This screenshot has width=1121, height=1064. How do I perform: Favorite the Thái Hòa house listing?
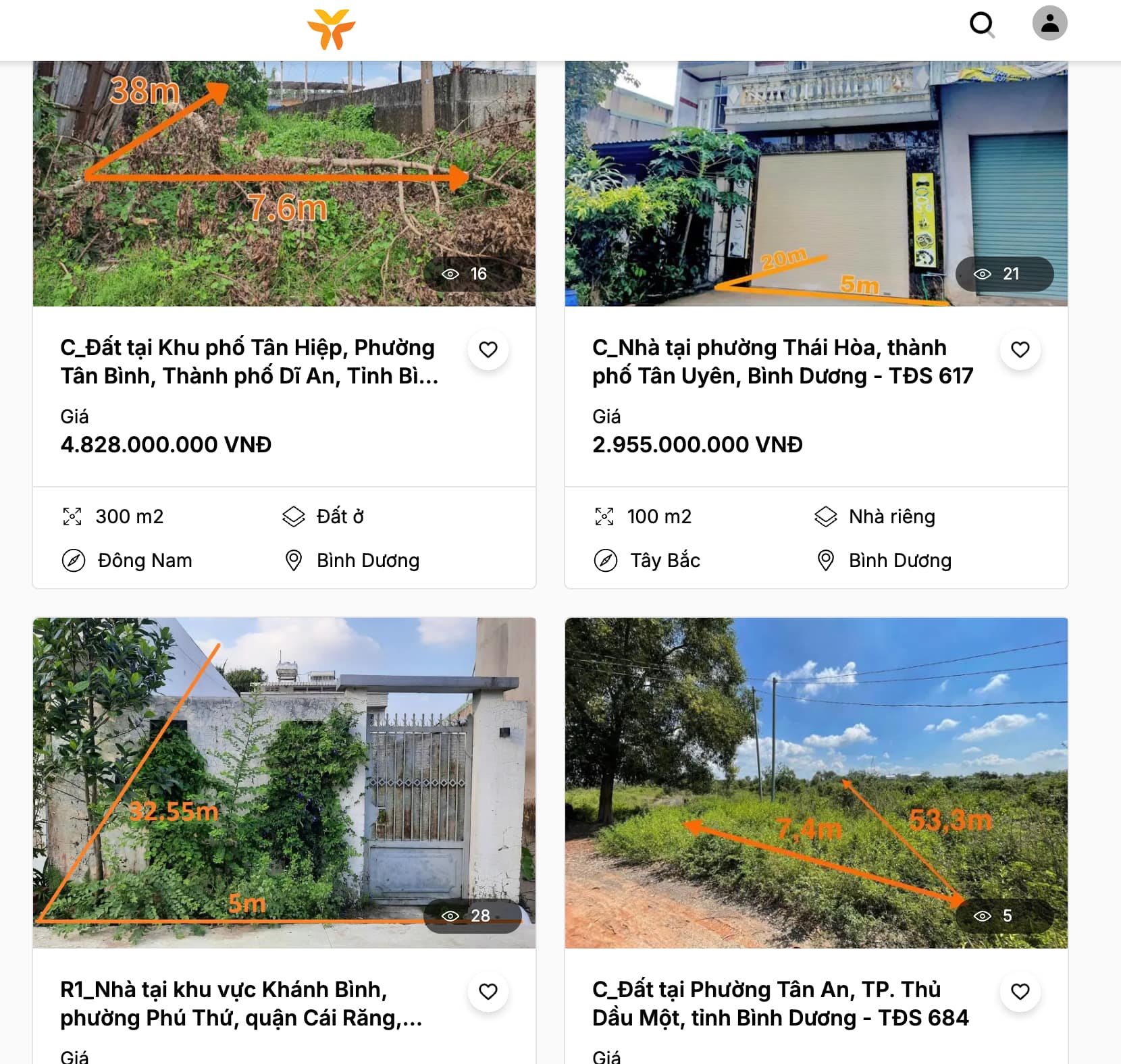coord(1020,350)
